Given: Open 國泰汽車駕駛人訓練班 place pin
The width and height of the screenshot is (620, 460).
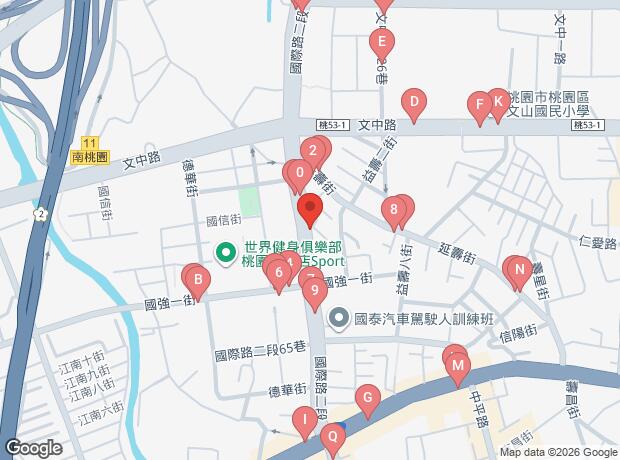Looking at the screenshot, I should tap(339, 319).
